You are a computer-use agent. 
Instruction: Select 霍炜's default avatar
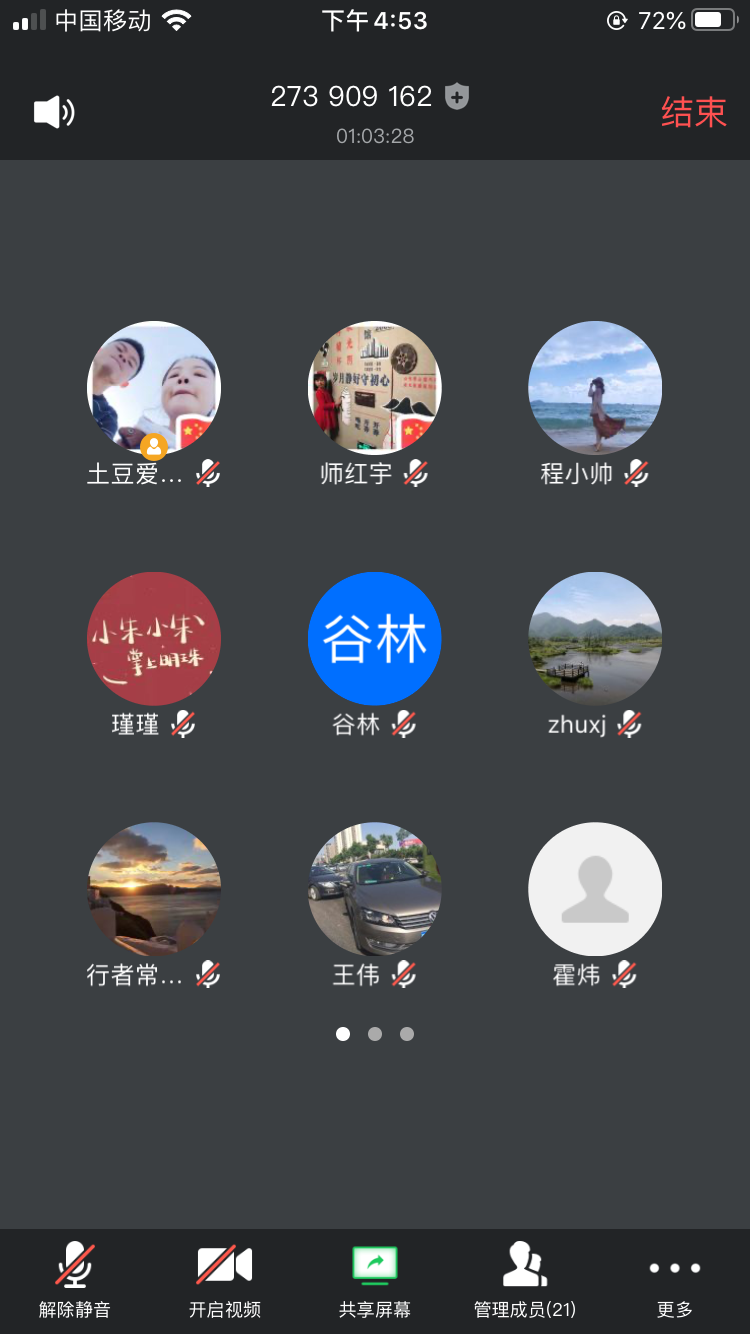pyautogui.click(x=595, y=889)
